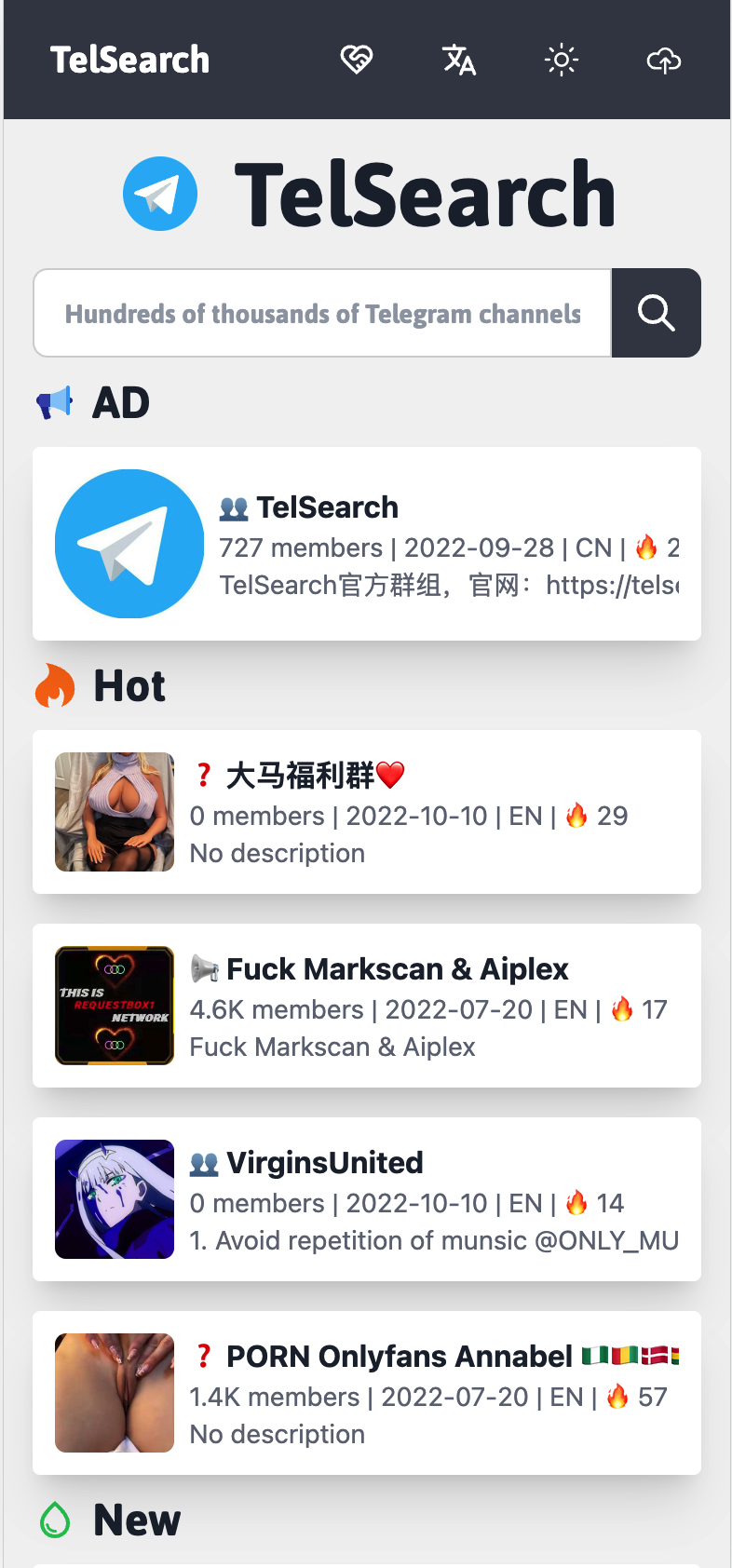Screen dimensions: 732x1568
Task: Click the Telegram paper plane logo
Action: click(x=160, y=193)
